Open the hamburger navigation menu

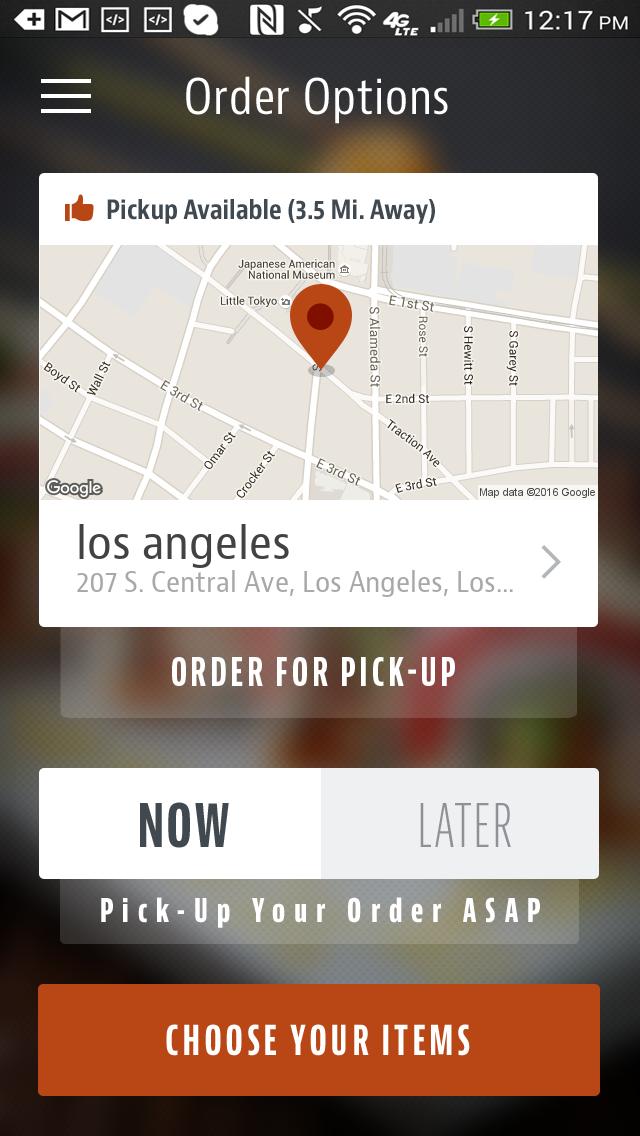(66, 96)
